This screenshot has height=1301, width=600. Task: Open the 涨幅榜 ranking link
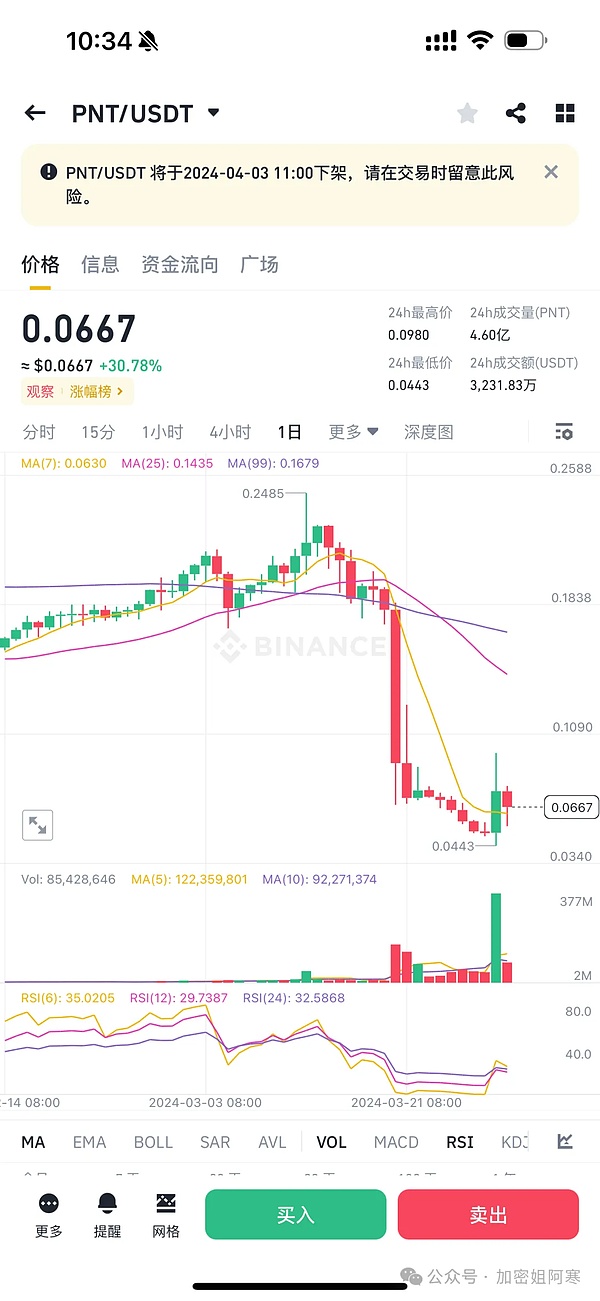97,392
